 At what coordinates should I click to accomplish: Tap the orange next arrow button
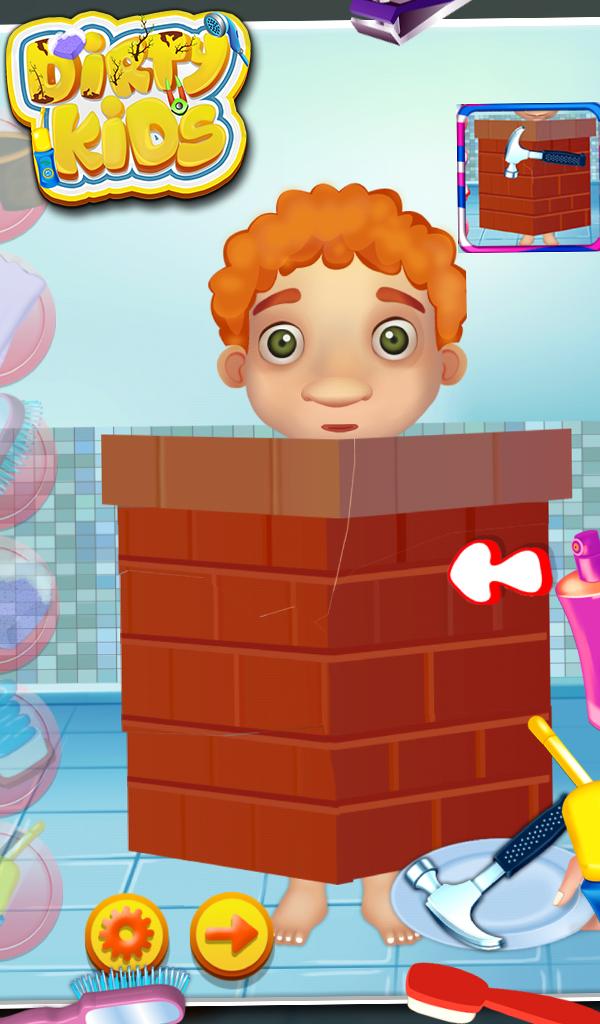point(231,935)
